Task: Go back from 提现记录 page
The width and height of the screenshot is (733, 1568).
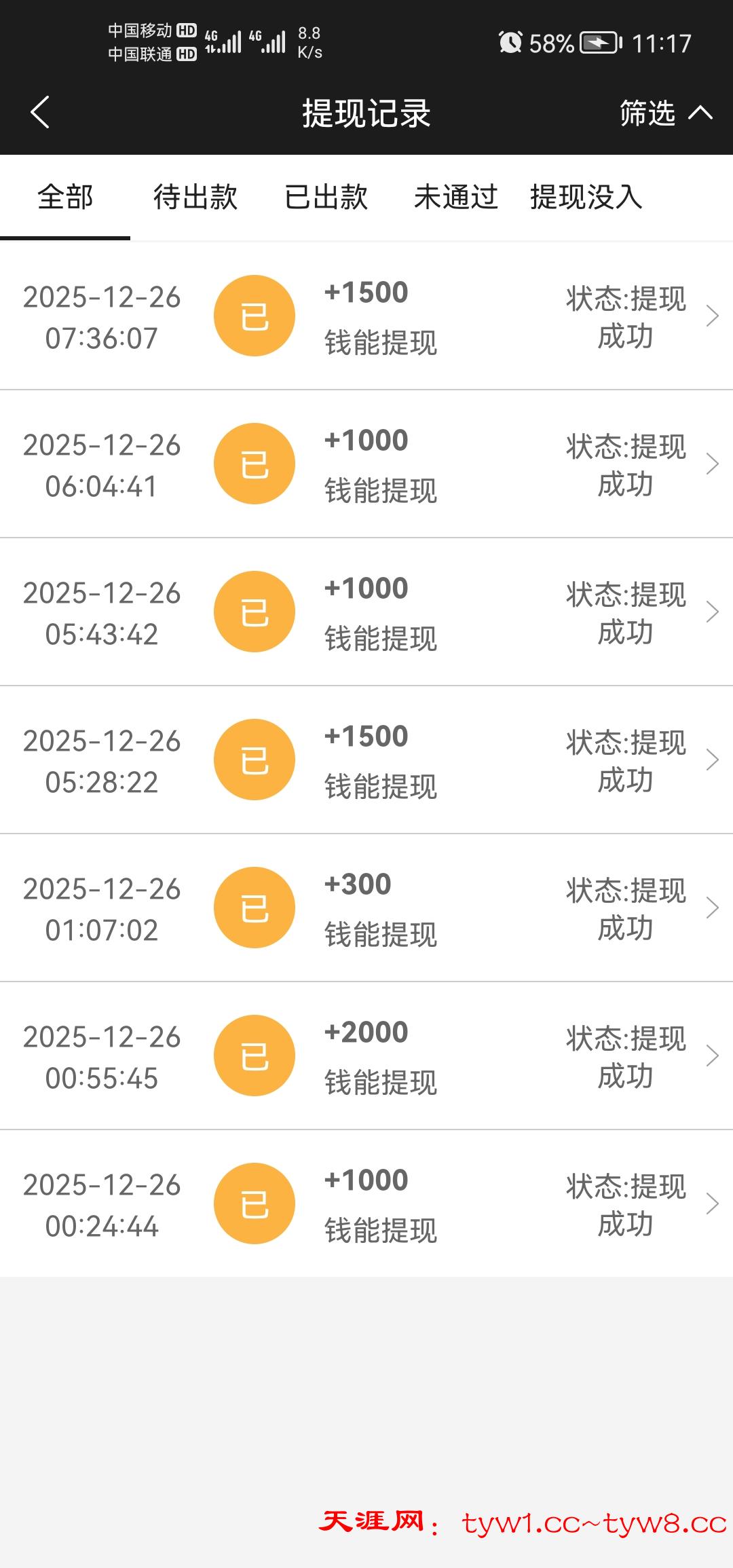Action: 41,112
